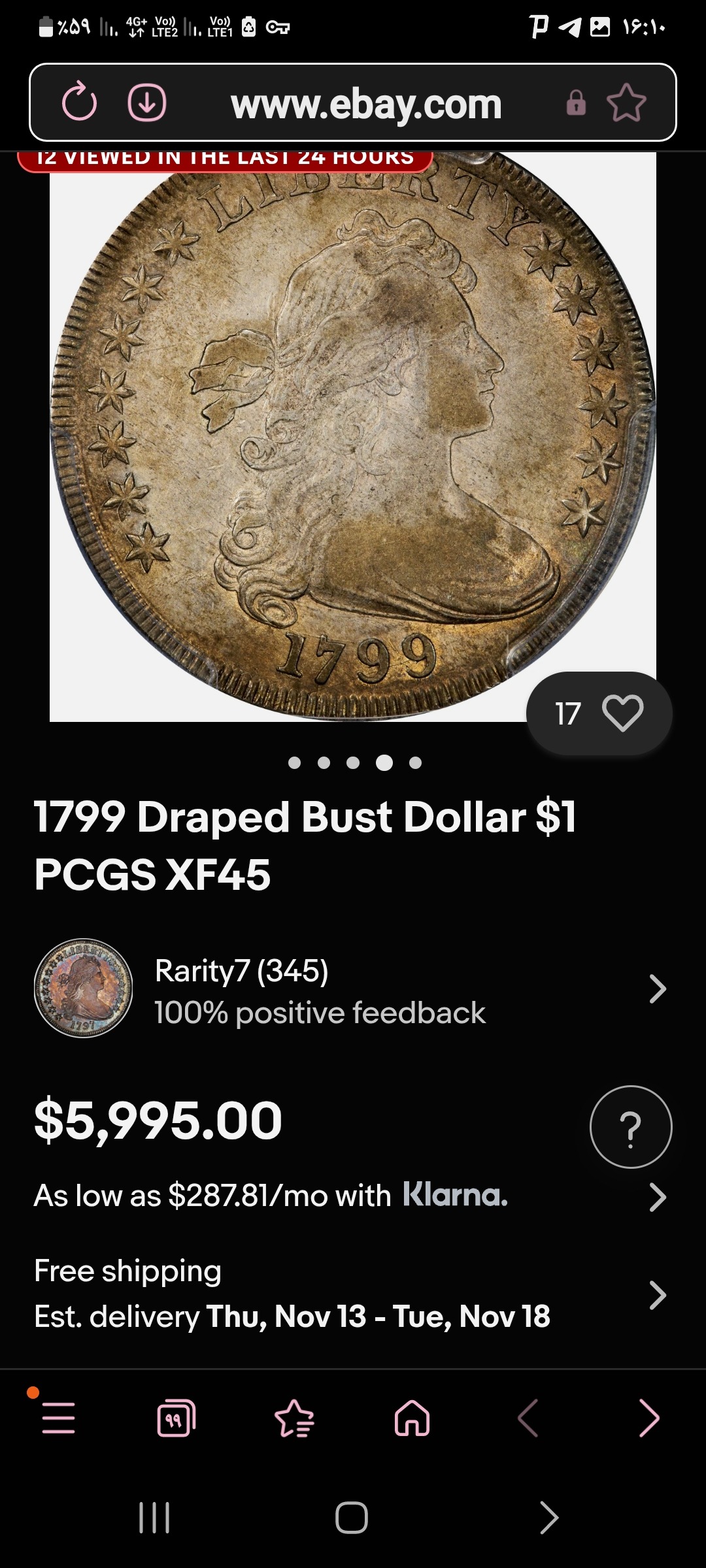Add the coin to watchlist via heart
This screenshot has width=706, height=1568.
pyautogui.click(x=622, y=713)
